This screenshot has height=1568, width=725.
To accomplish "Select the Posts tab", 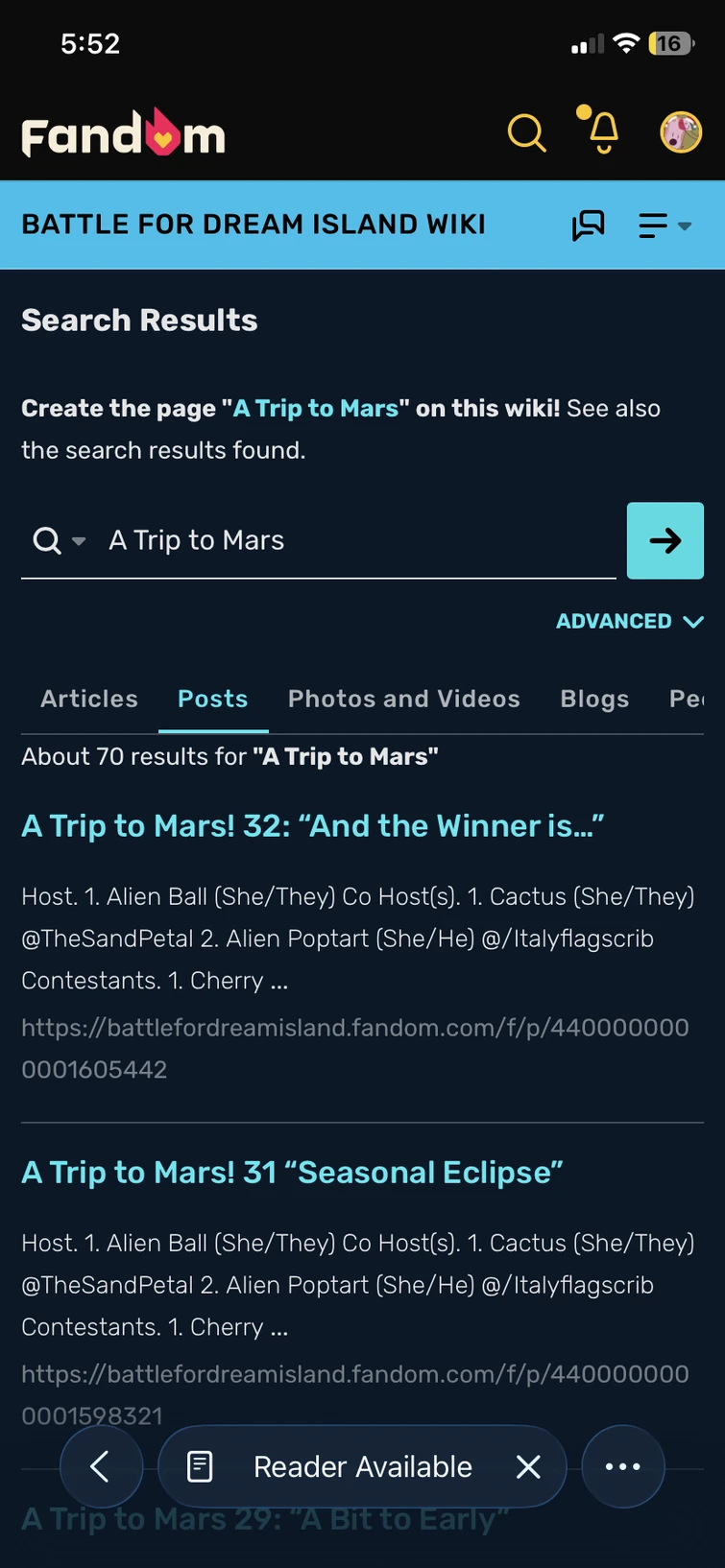I will (x=213, y=699).
